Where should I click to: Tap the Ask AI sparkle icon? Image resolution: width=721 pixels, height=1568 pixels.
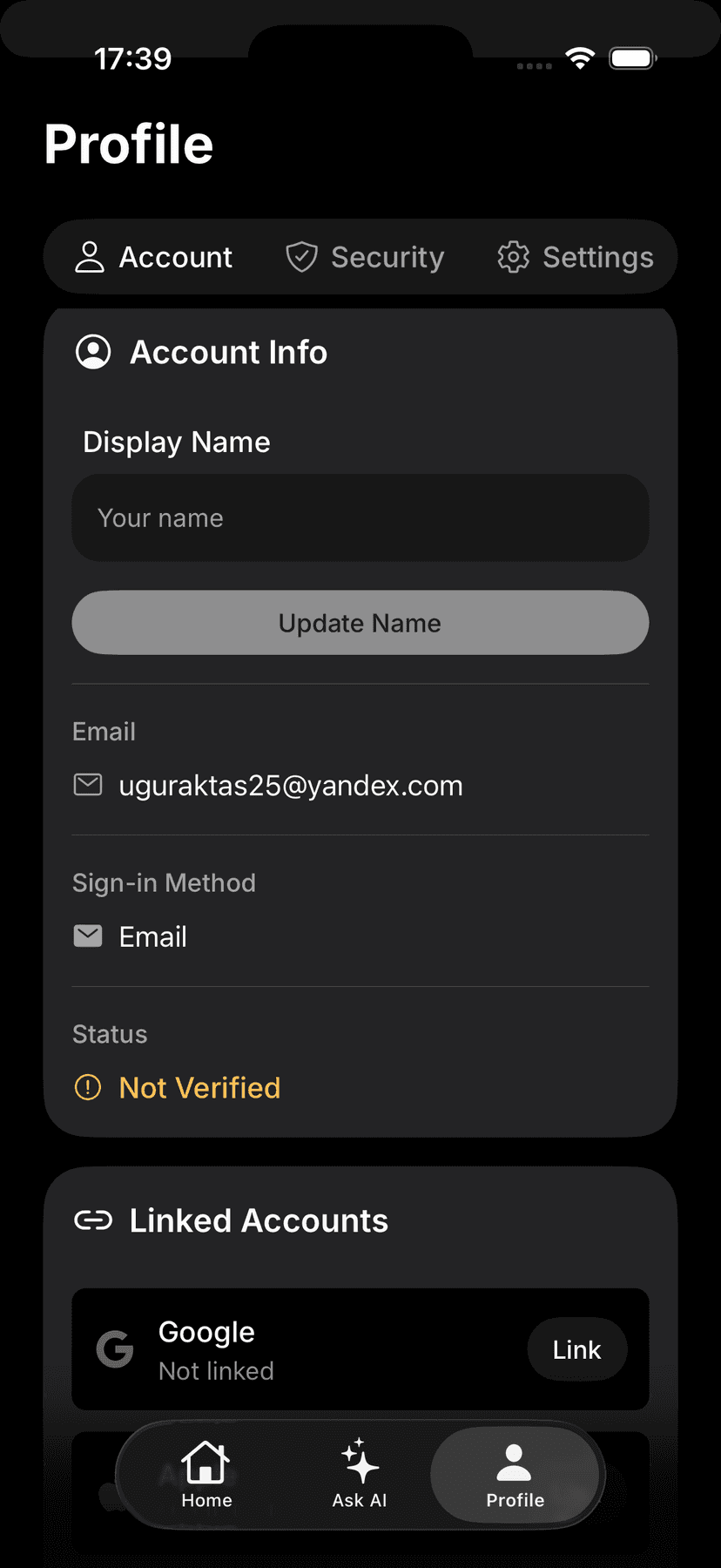point(358,1462)
